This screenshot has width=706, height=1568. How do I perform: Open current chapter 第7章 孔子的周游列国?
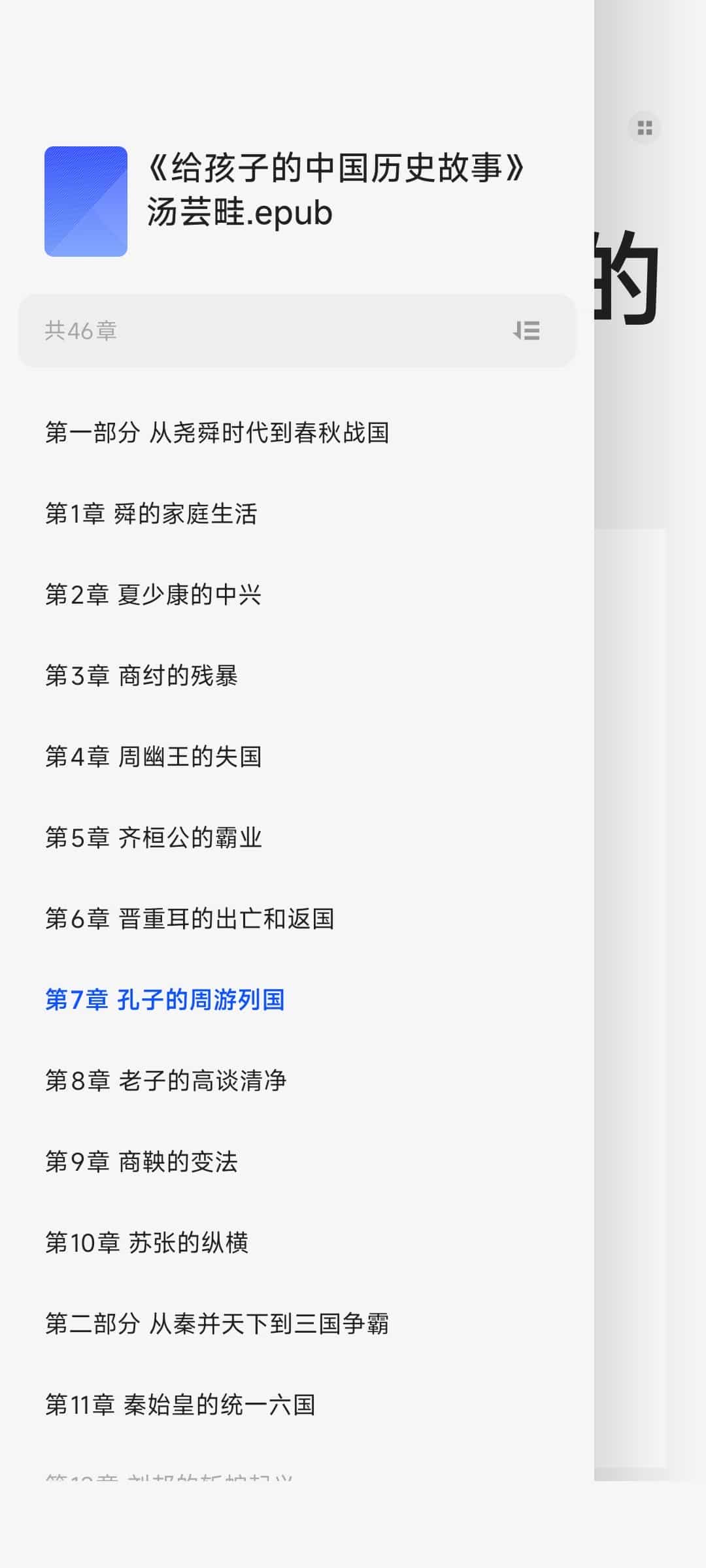[x=165, y=1000]
